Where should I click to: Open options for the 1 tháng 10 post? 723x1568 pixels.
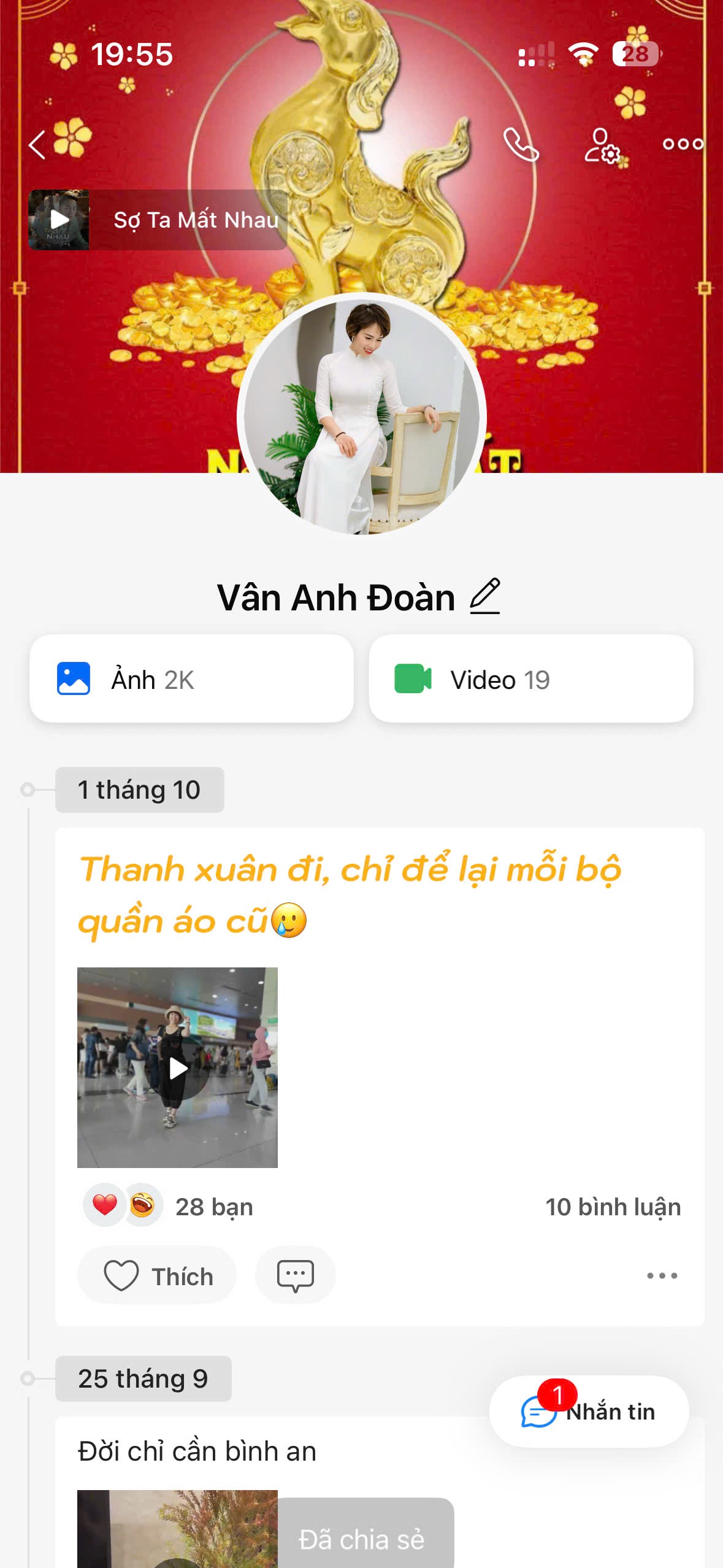click(662, 1276)
